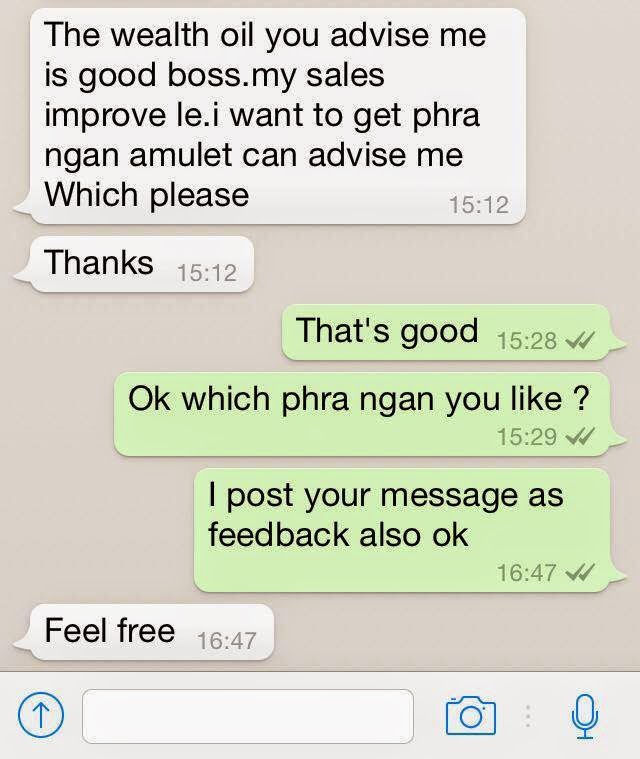This screenshot has width=640, height=759.
Task: Tap the attachment upload arrow icon
Action: [38, 716]
